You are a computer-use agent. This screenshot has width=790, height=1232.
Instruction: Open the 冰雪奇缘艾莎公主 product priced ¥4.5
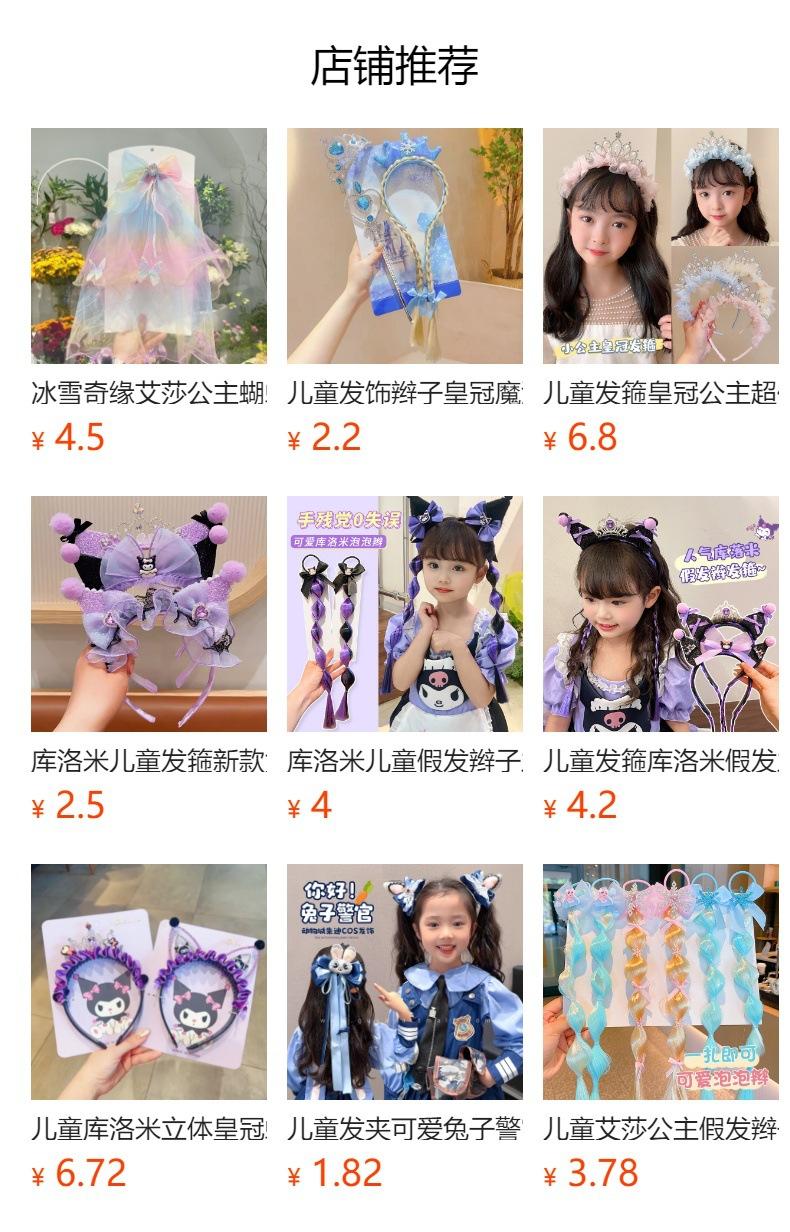click(x=149, y=292)
